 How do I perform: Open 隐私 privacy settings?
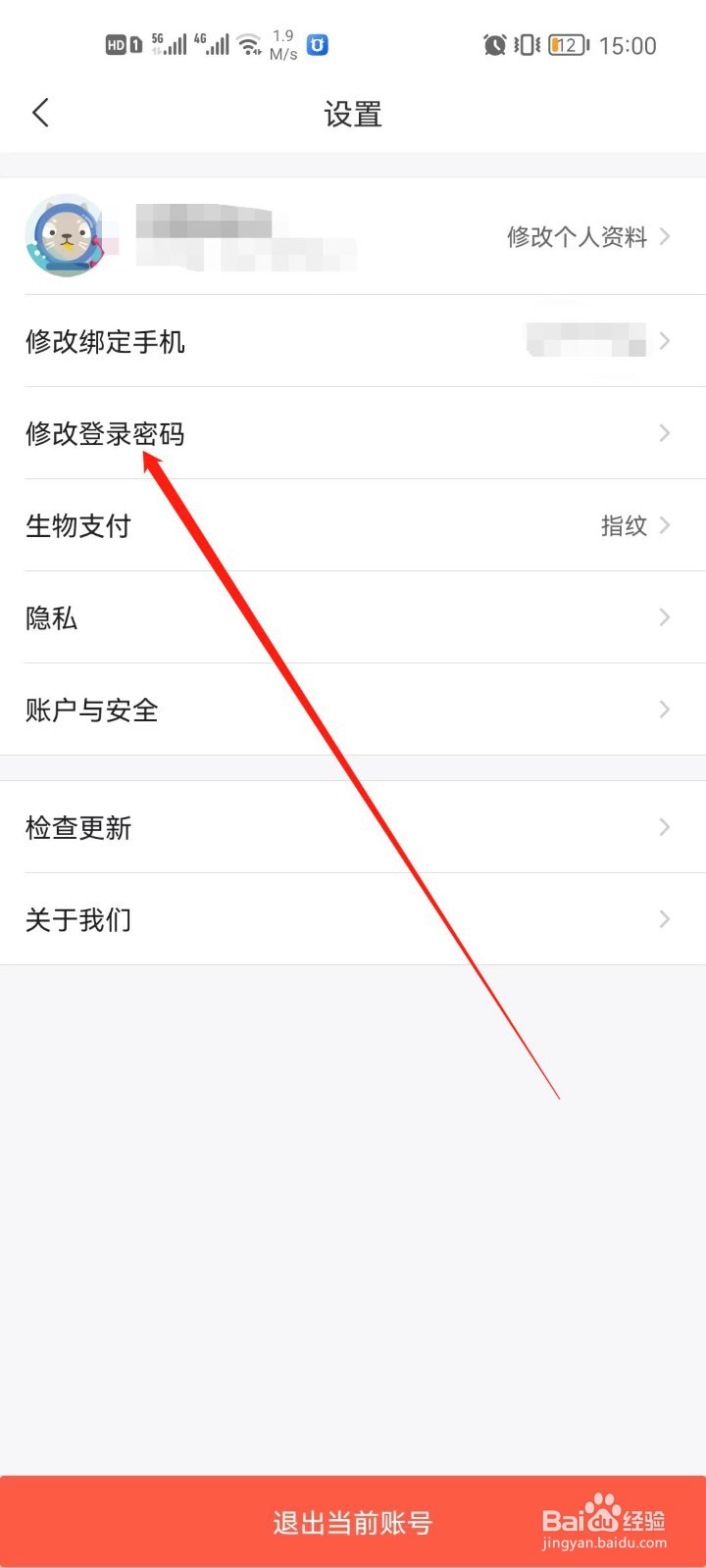pos(51,617)
